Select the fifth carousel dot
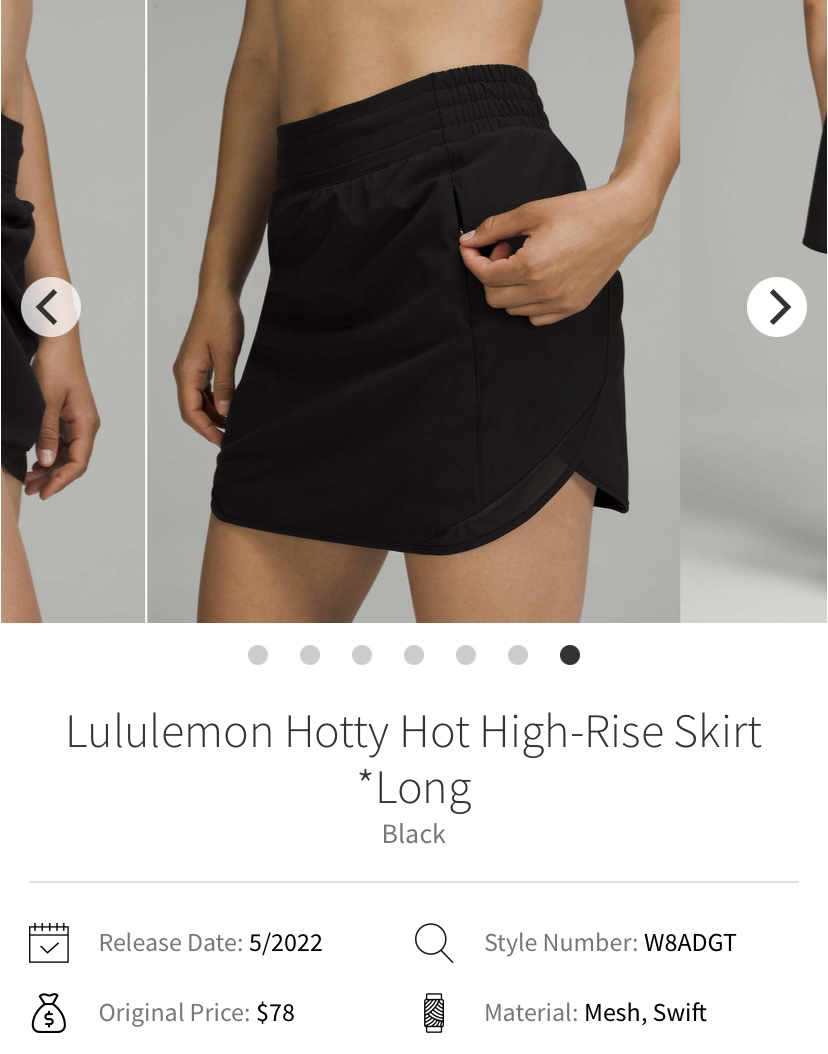Viewport: 828px width, 1054px height. click(466, 655)
